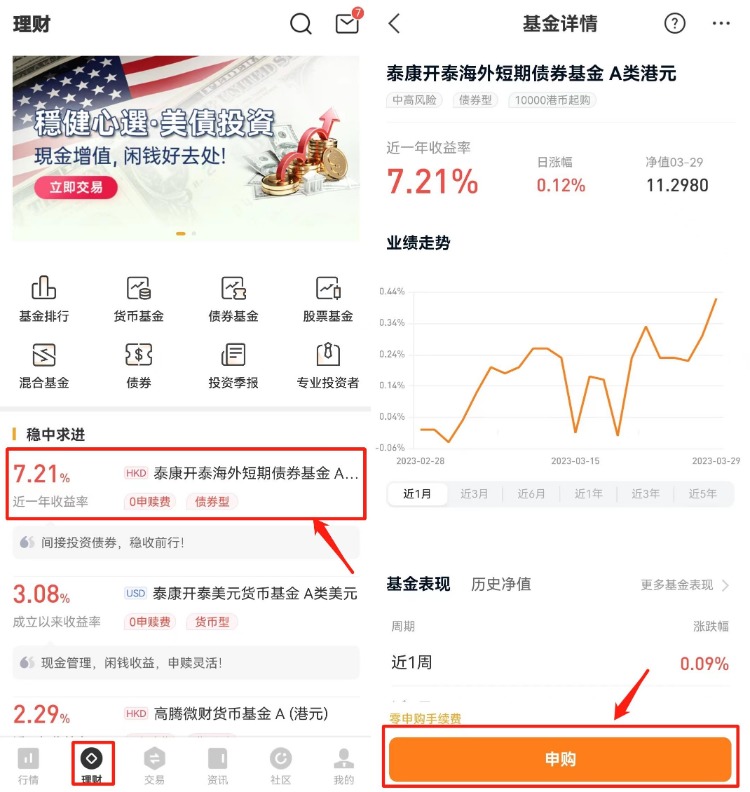Go back from 基金详情
This screenshot has height=792, width=750.
[x=395, y=23]
